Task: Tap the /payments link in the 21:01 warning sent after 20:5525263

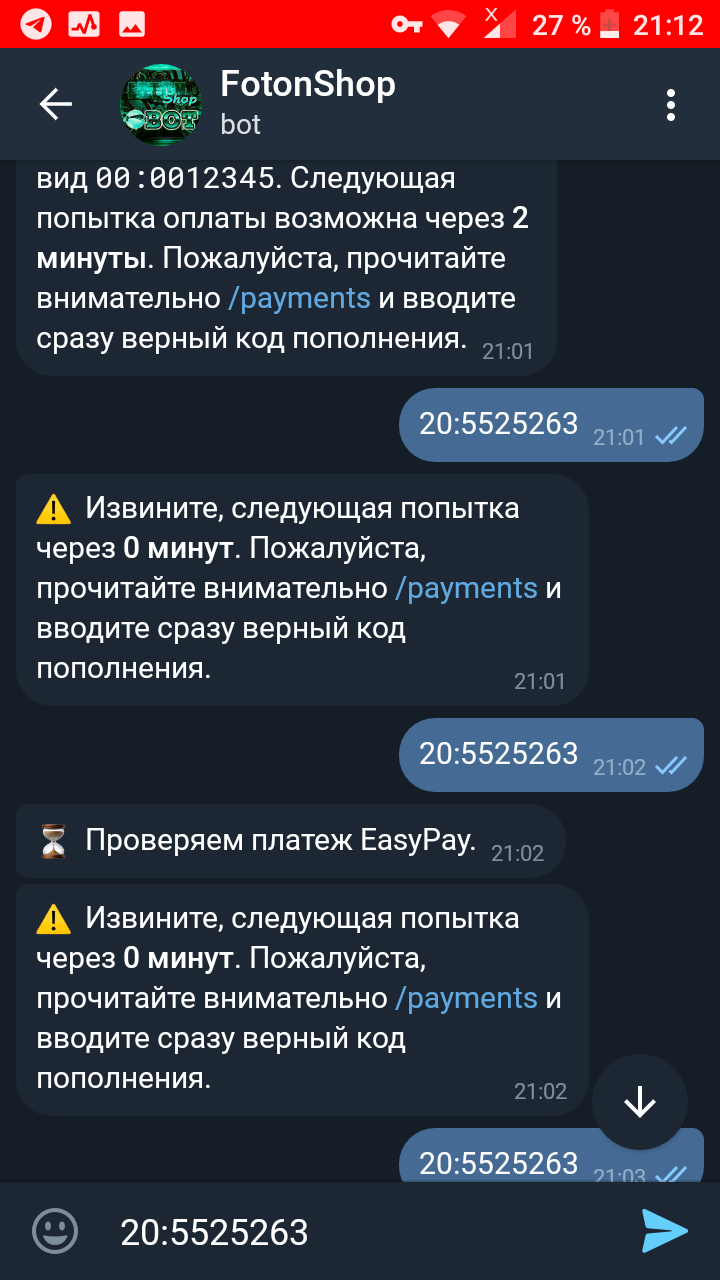Action: pyautogui.click(x=466, y=589)
